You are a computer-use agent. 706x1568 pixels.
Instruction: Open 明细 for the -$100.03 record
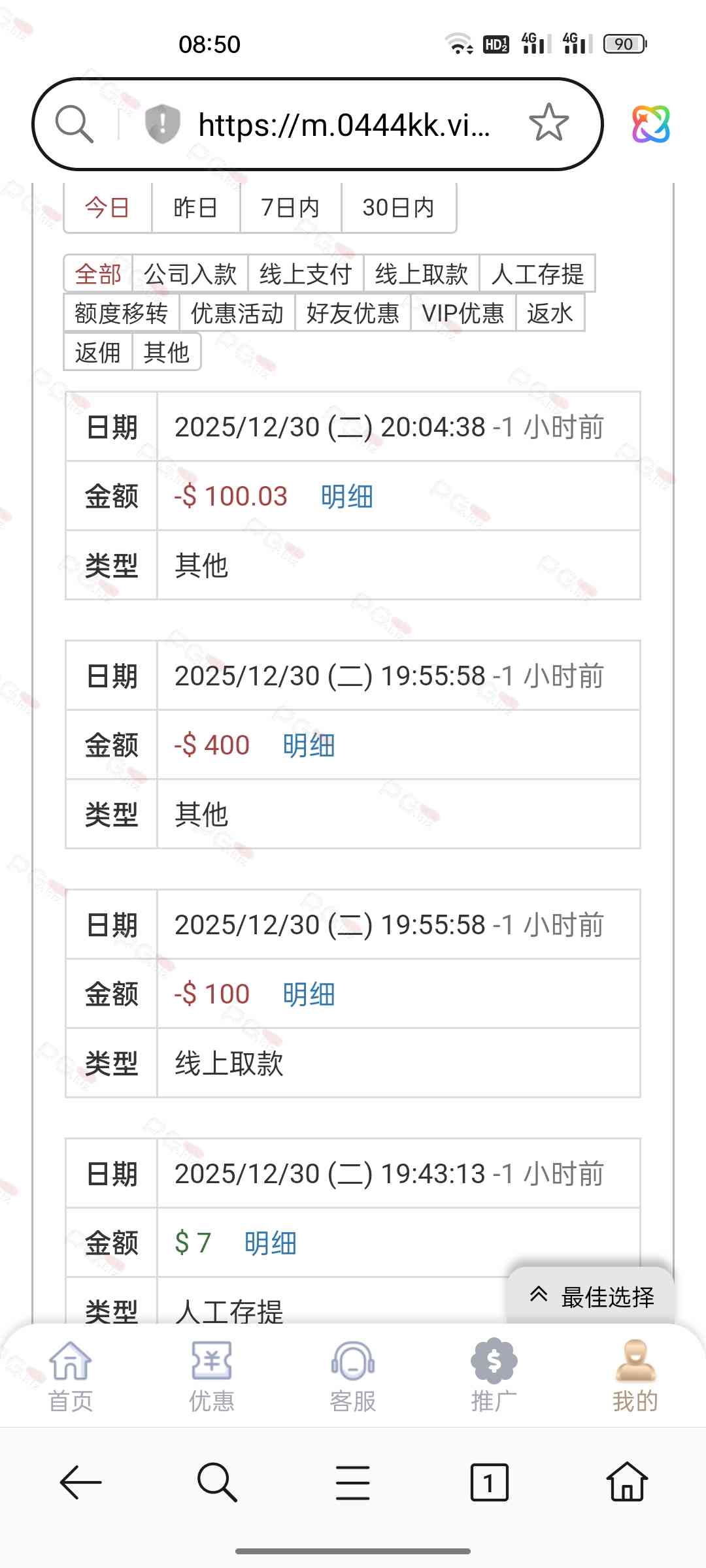click(346, 497)
